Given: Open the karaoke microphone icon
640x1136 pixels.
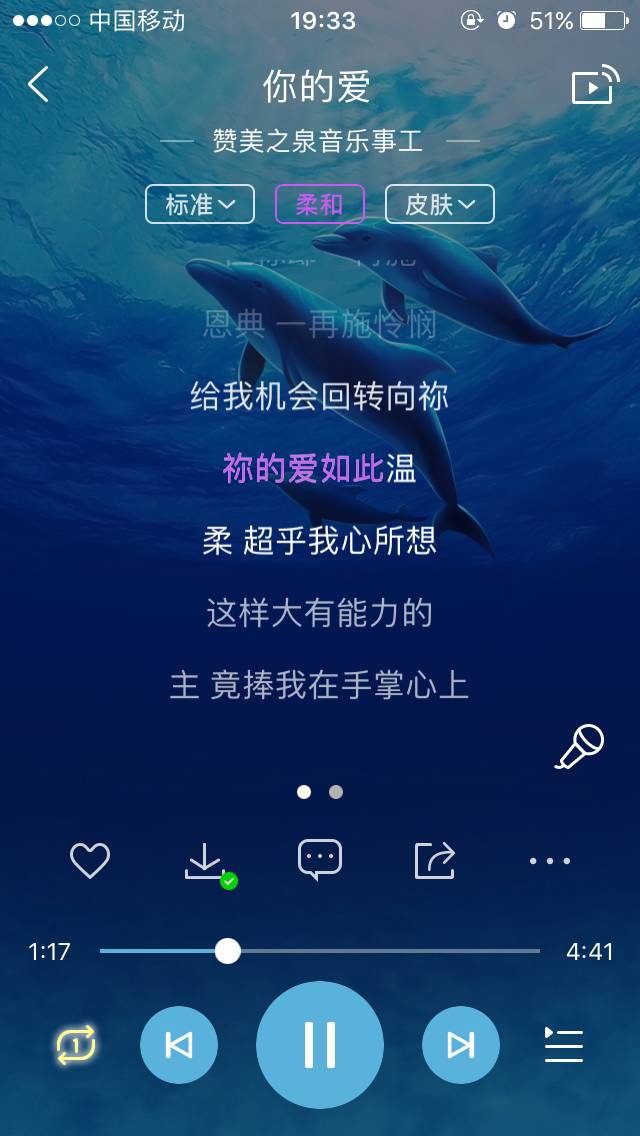Looking at the screenshot, I should (x=580, y=747).
